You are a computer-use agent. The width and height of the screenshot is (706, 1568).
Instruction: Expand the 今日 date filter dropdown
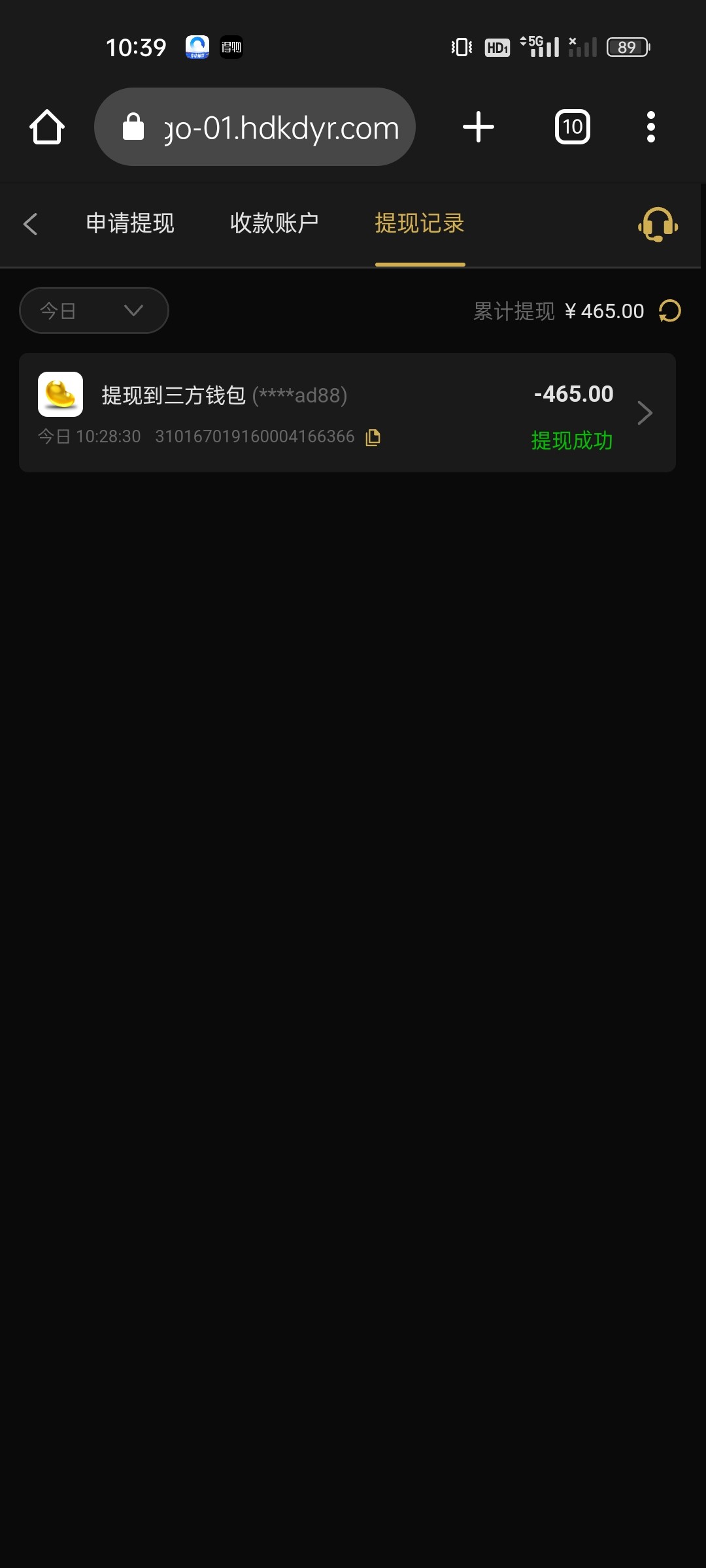[x=94, y=310]
